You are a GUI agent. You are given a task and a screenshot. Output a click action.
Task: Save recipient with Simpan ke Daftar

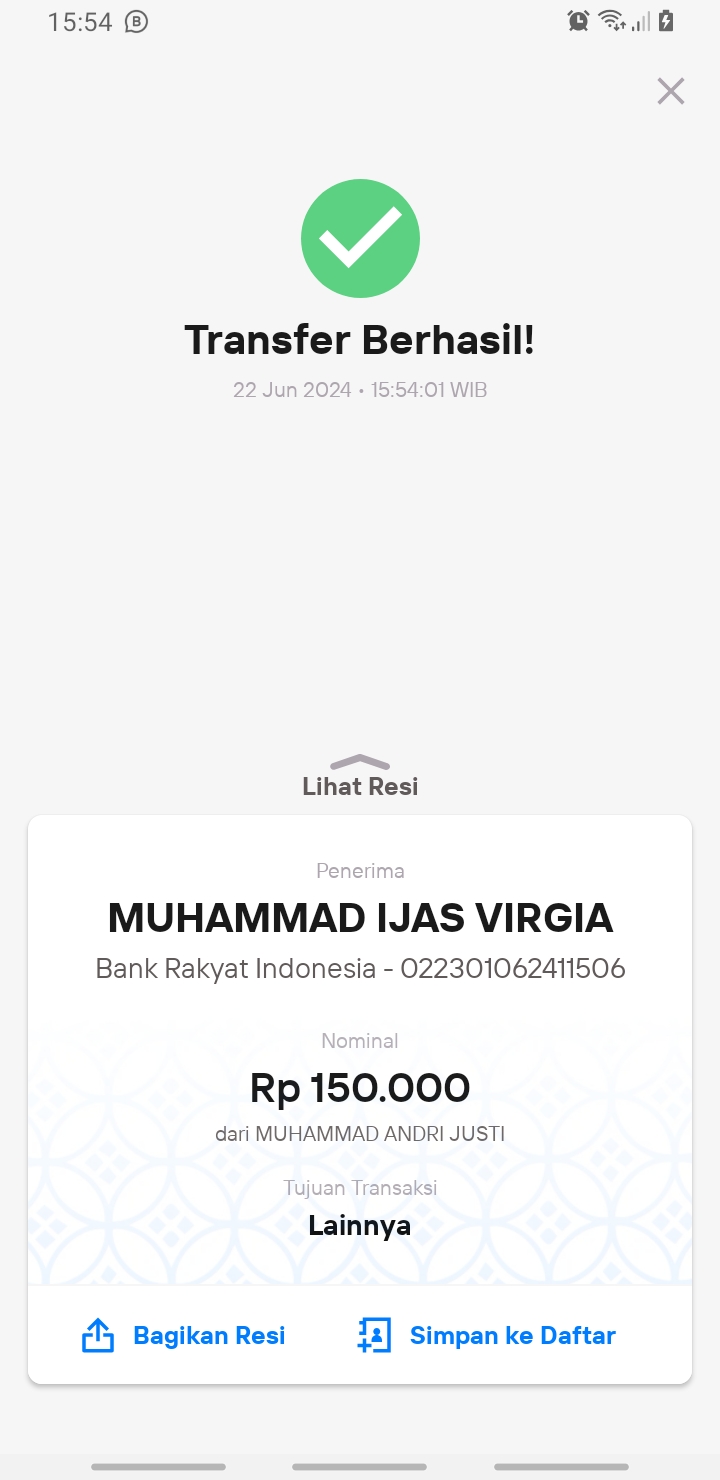[487, 1335]
